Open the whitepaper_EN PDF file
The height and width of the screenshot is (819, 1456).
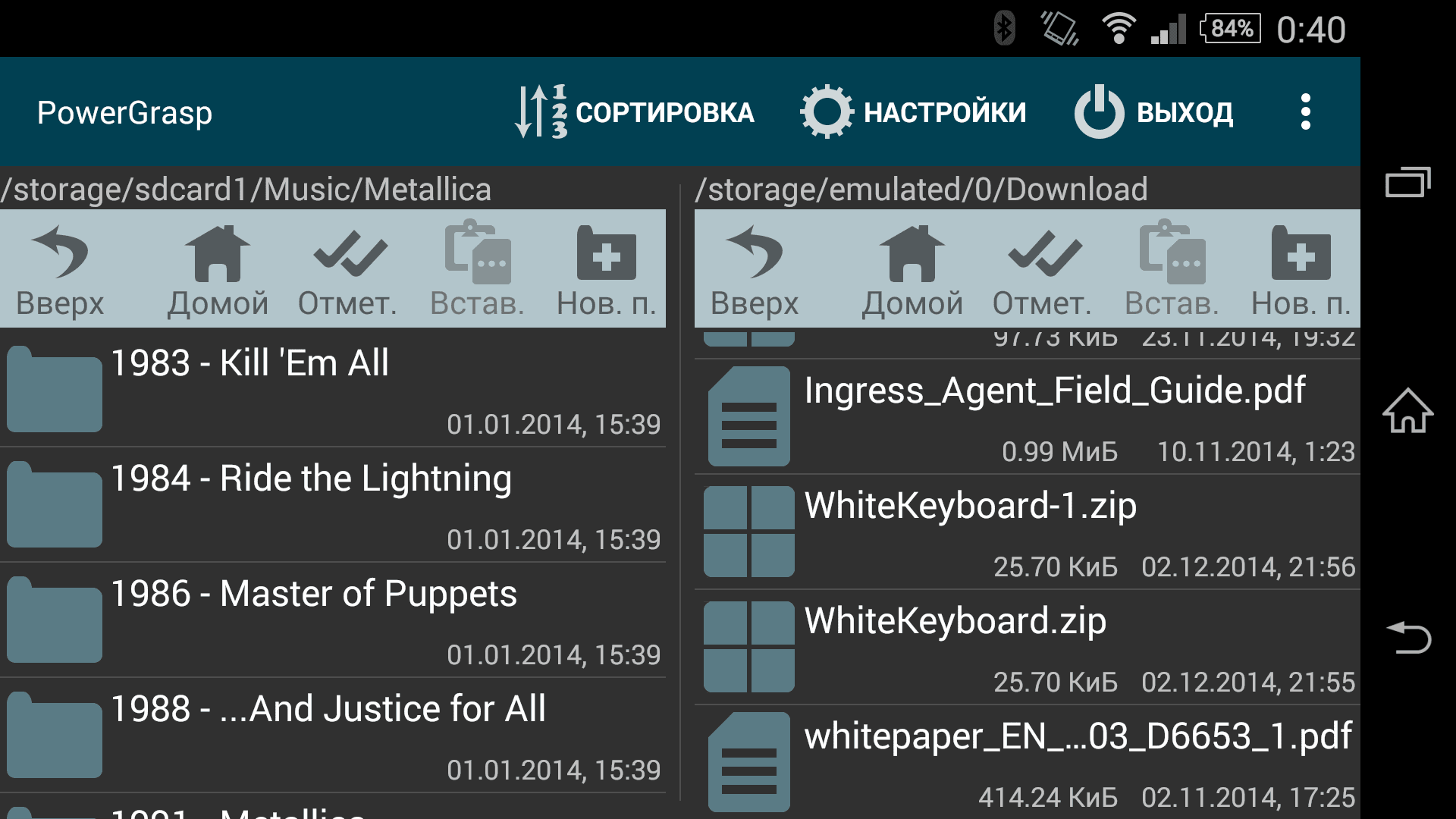[x=1027, y=762]
